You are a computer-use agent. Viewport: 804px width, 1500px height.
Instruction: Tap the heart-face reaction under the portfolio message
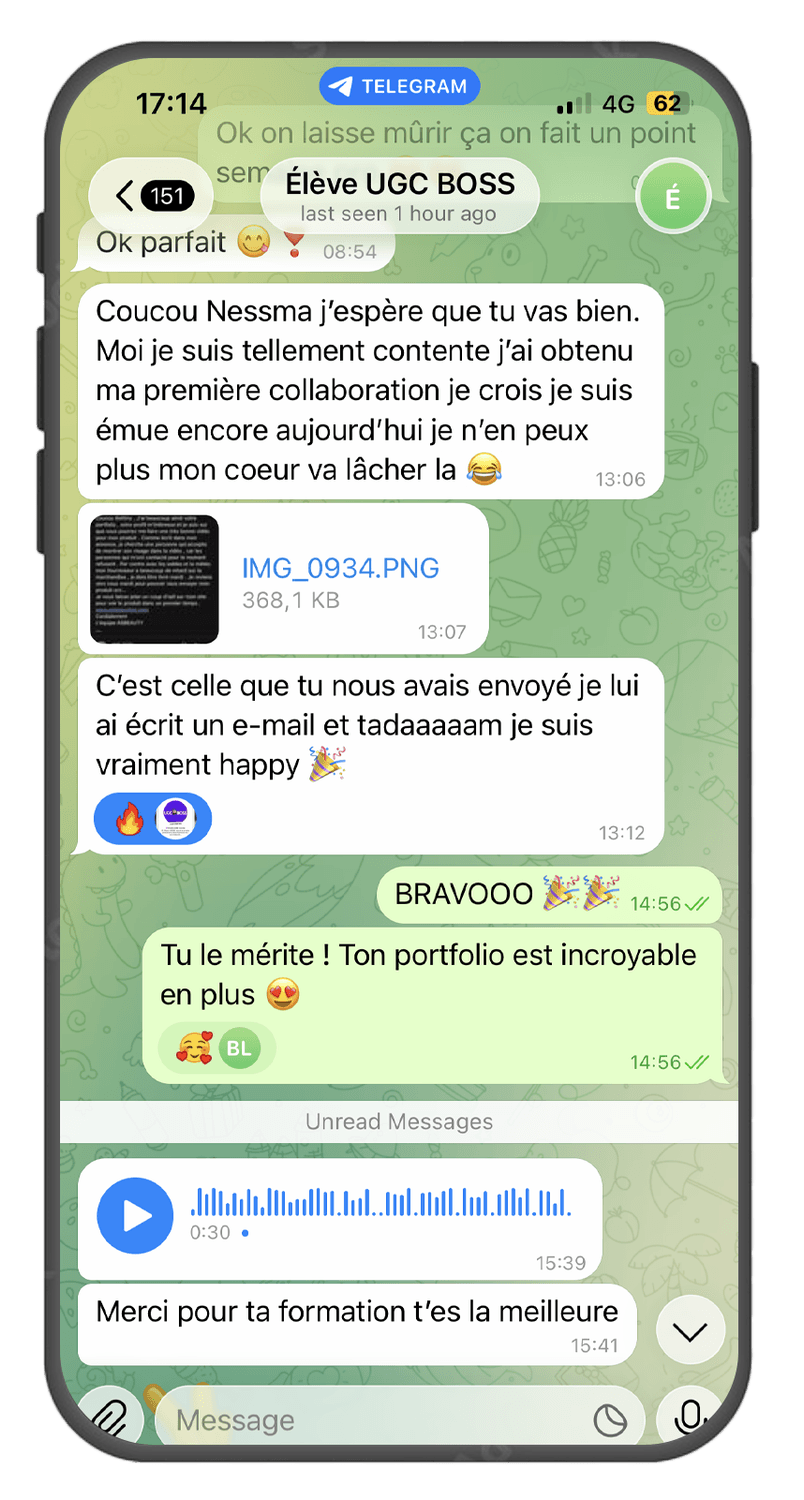(x=194, y=1048)
